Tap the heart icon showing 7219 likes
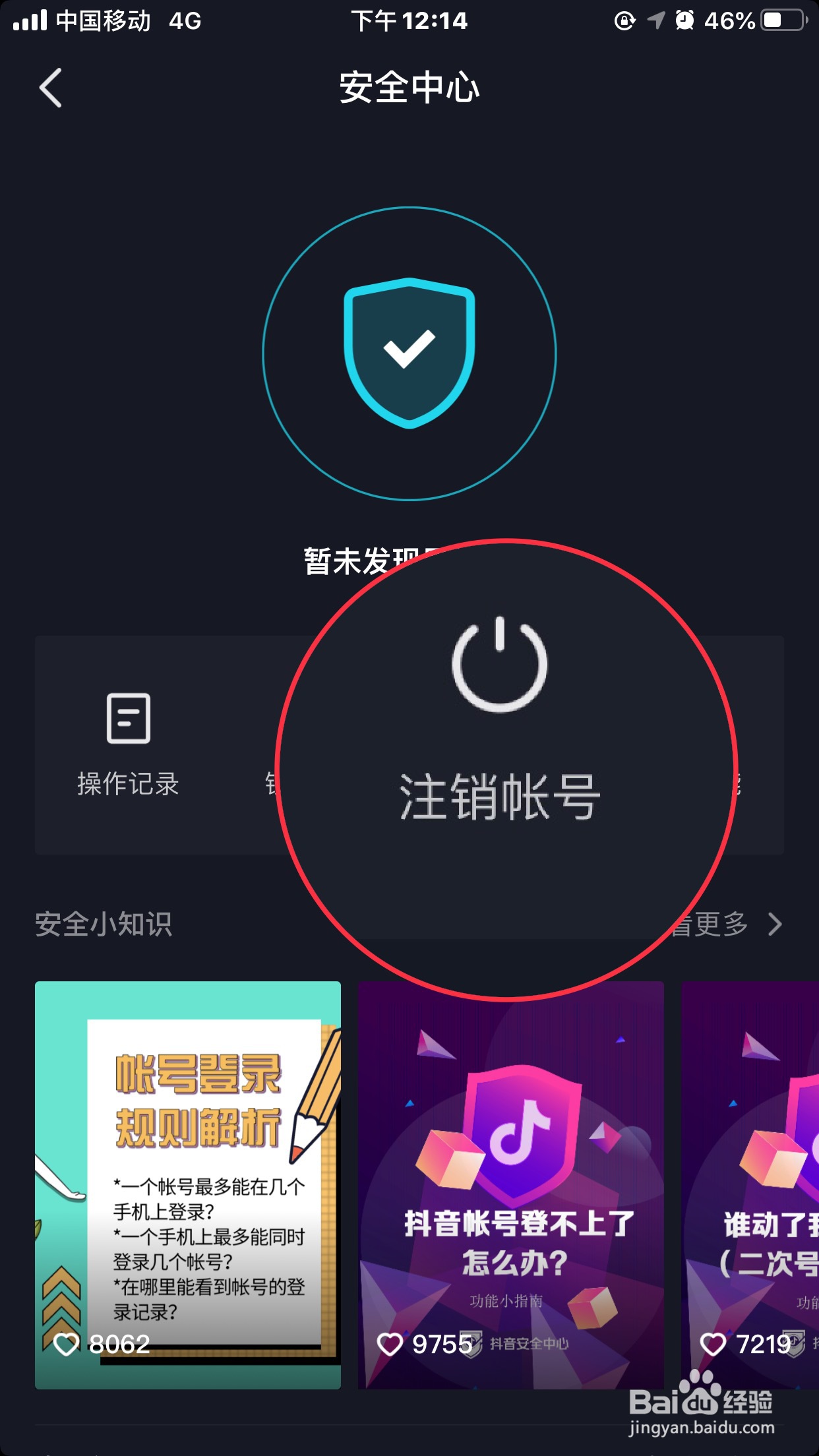 click(x=712, y=1342)
